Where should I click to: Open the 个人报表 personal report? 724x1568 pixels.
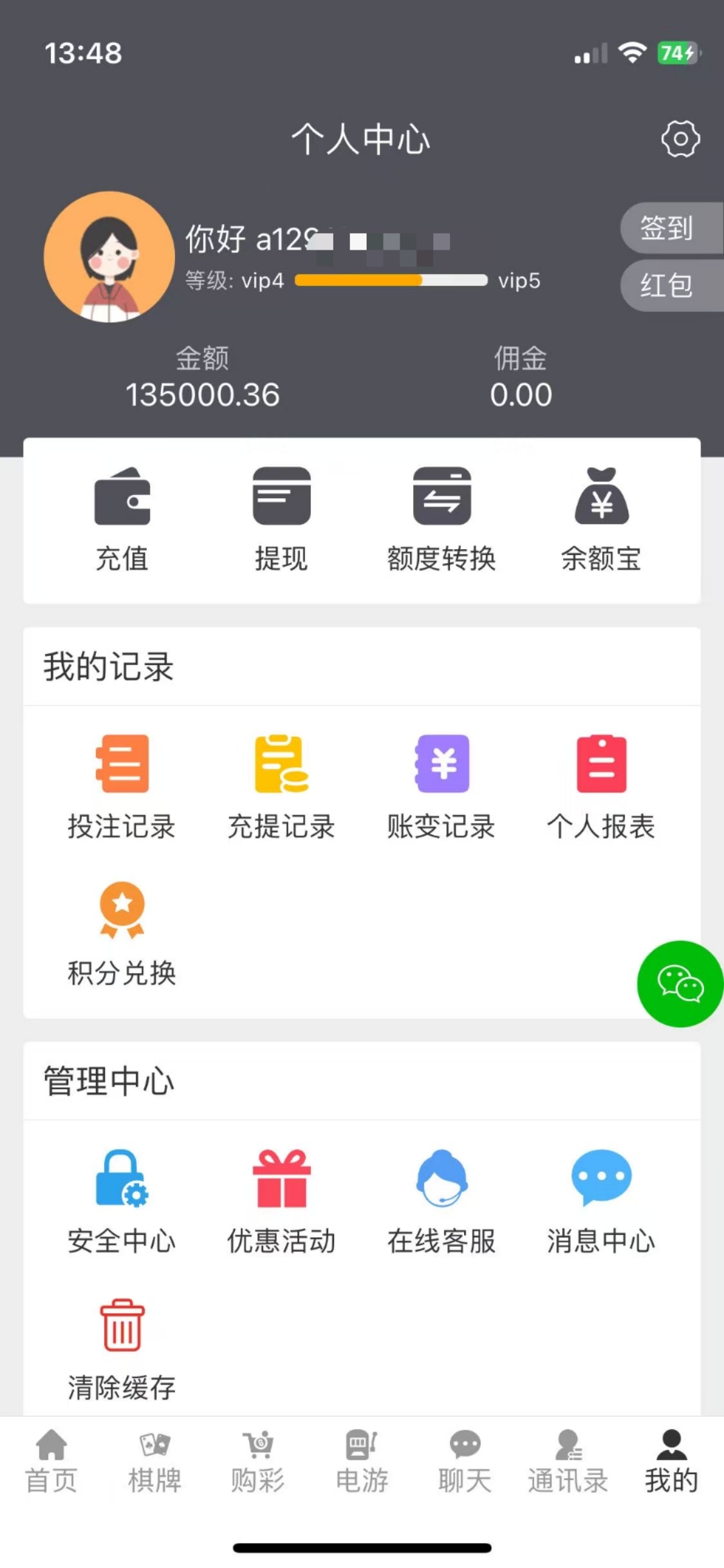pyautogui.click(x=600, y=785)
